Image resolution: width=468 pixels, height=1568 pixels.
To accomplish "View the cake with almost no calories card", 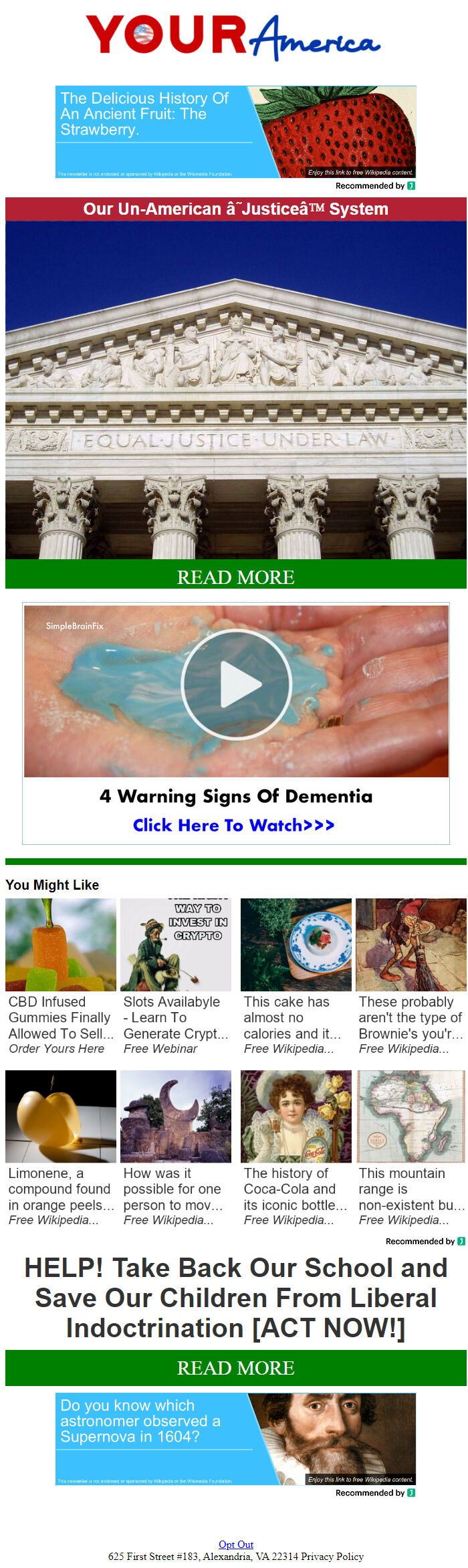I will click(x=296, y=977).
